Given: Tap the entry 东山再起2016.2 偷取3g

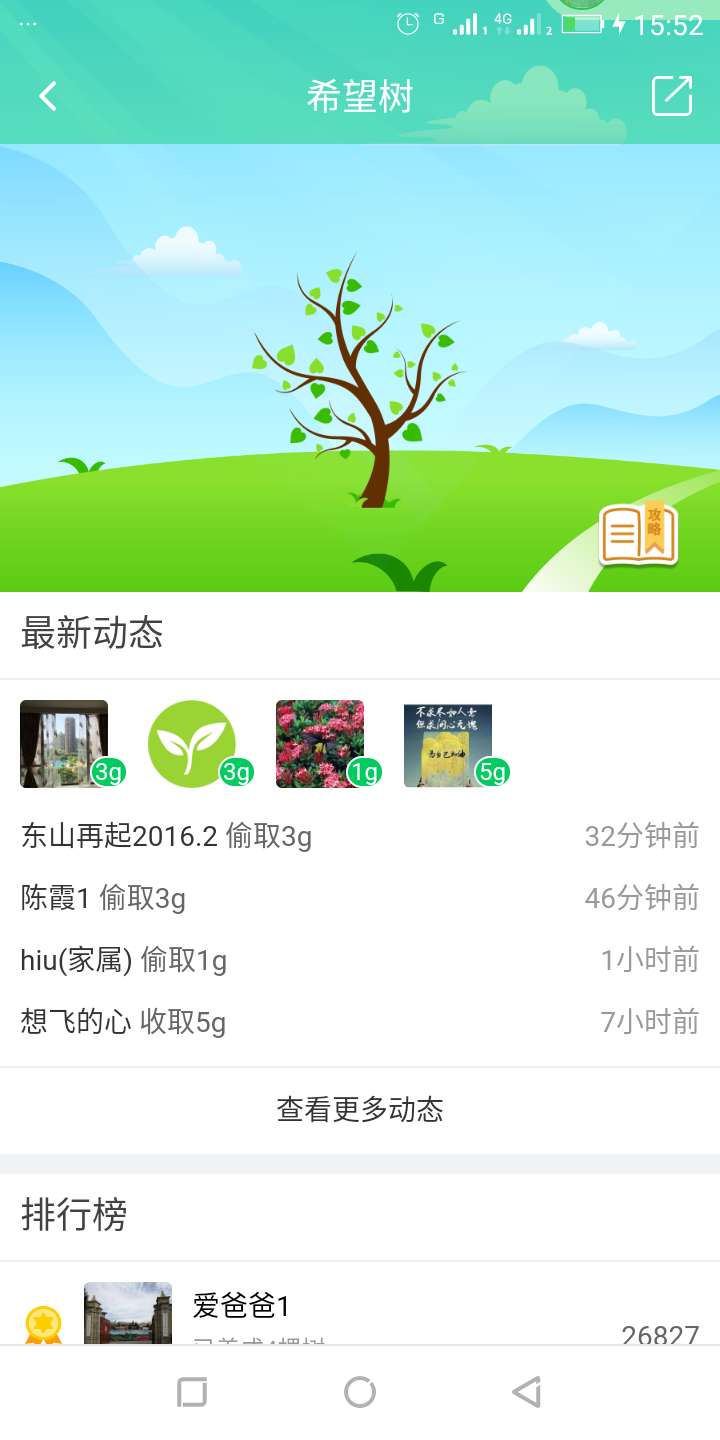Looking at the screenshot, I should 168,837.
